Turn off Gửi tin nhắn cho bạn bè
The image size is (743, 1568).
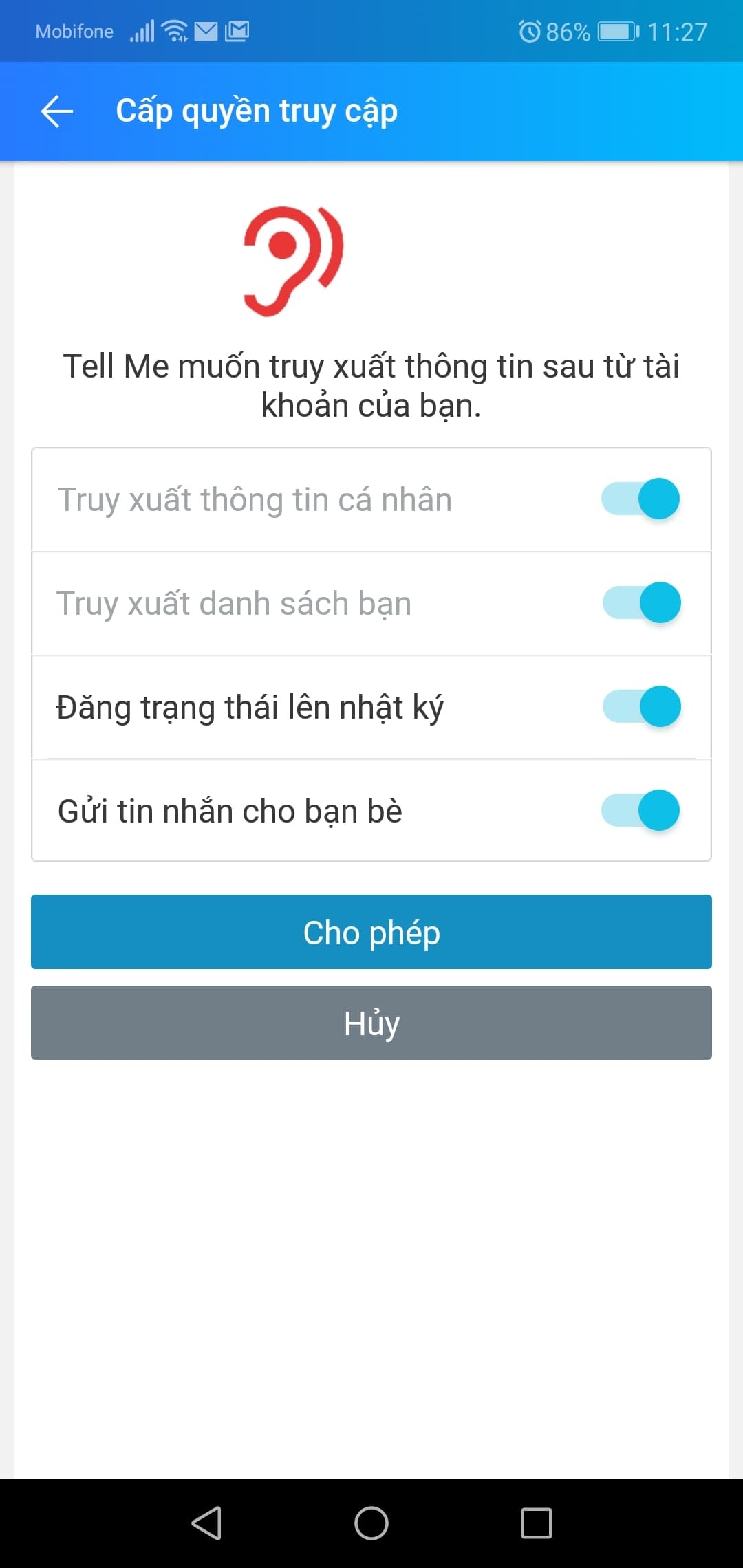(640, 810)
